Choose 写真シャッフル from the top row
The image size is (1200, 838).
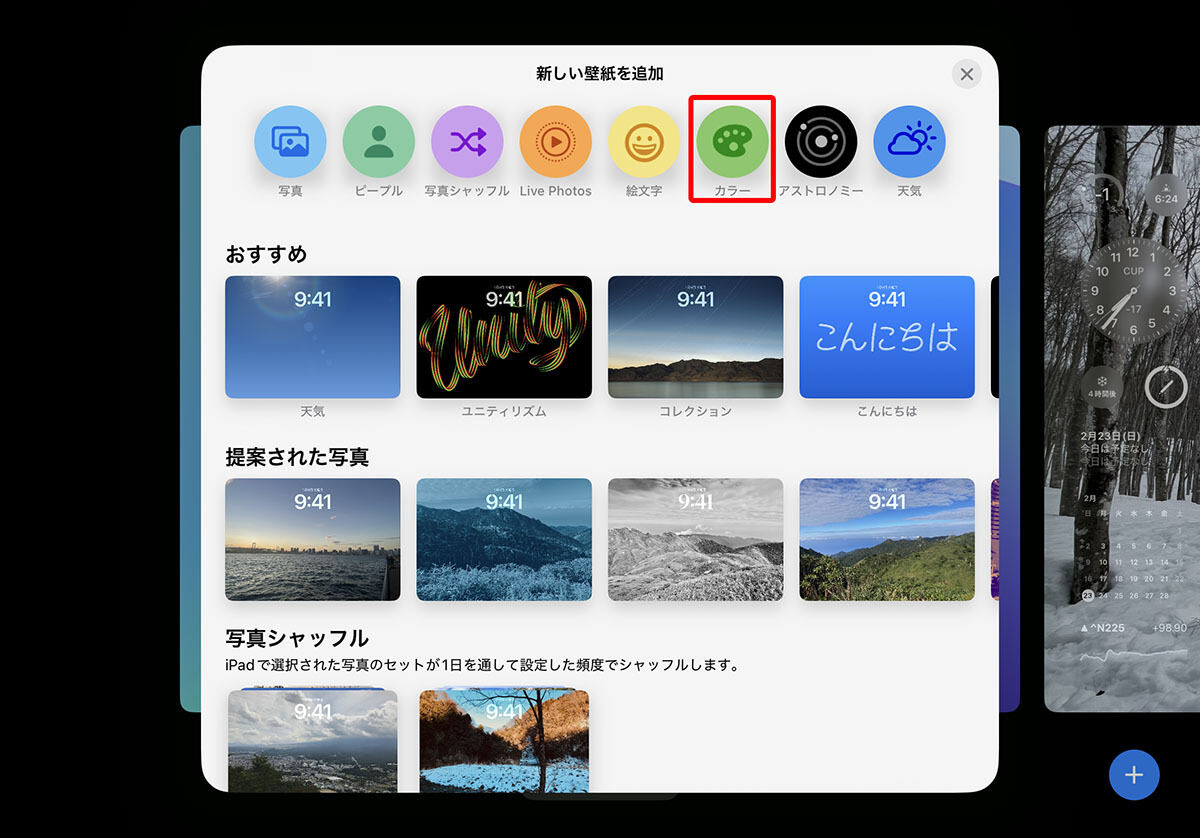467,142
